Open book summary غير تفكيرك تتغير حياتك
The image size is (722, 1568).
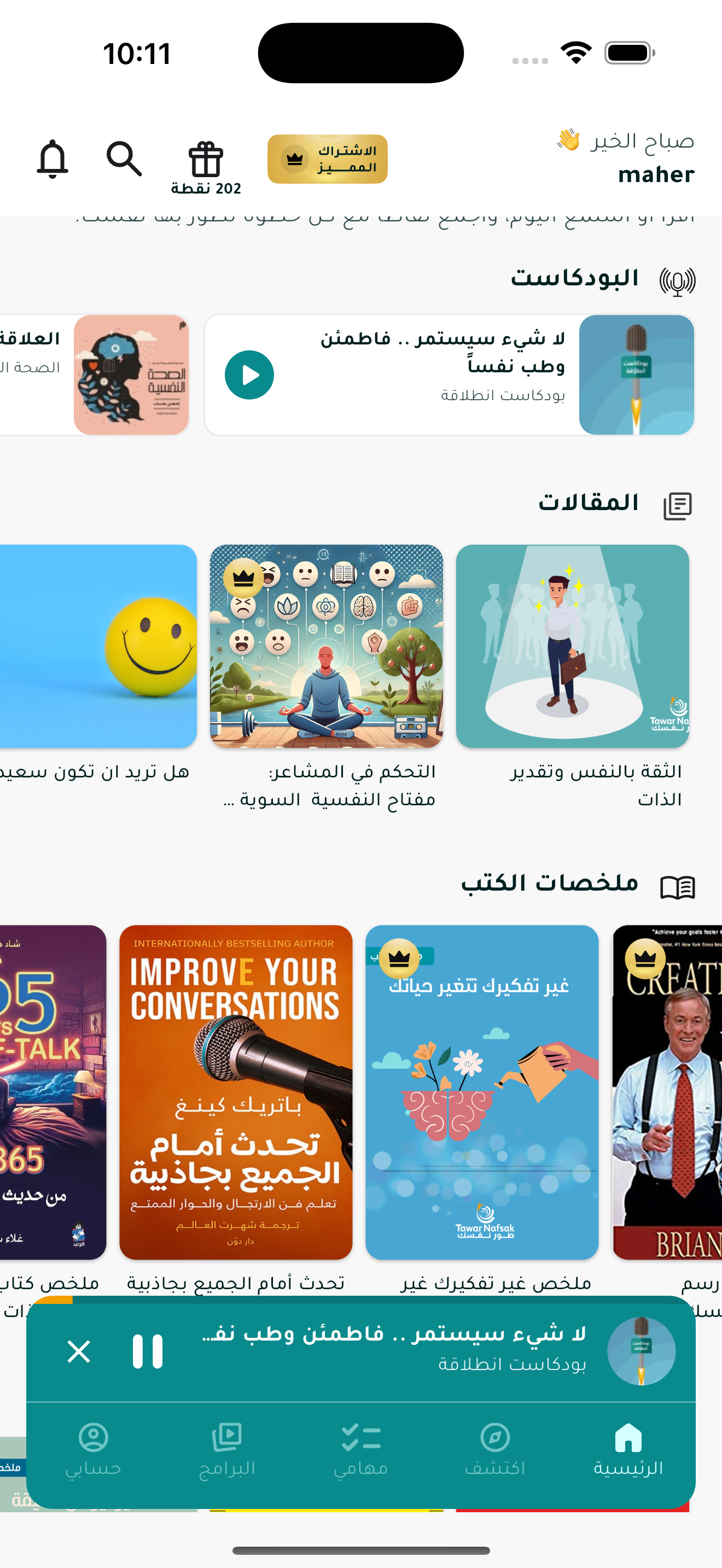481,1092
